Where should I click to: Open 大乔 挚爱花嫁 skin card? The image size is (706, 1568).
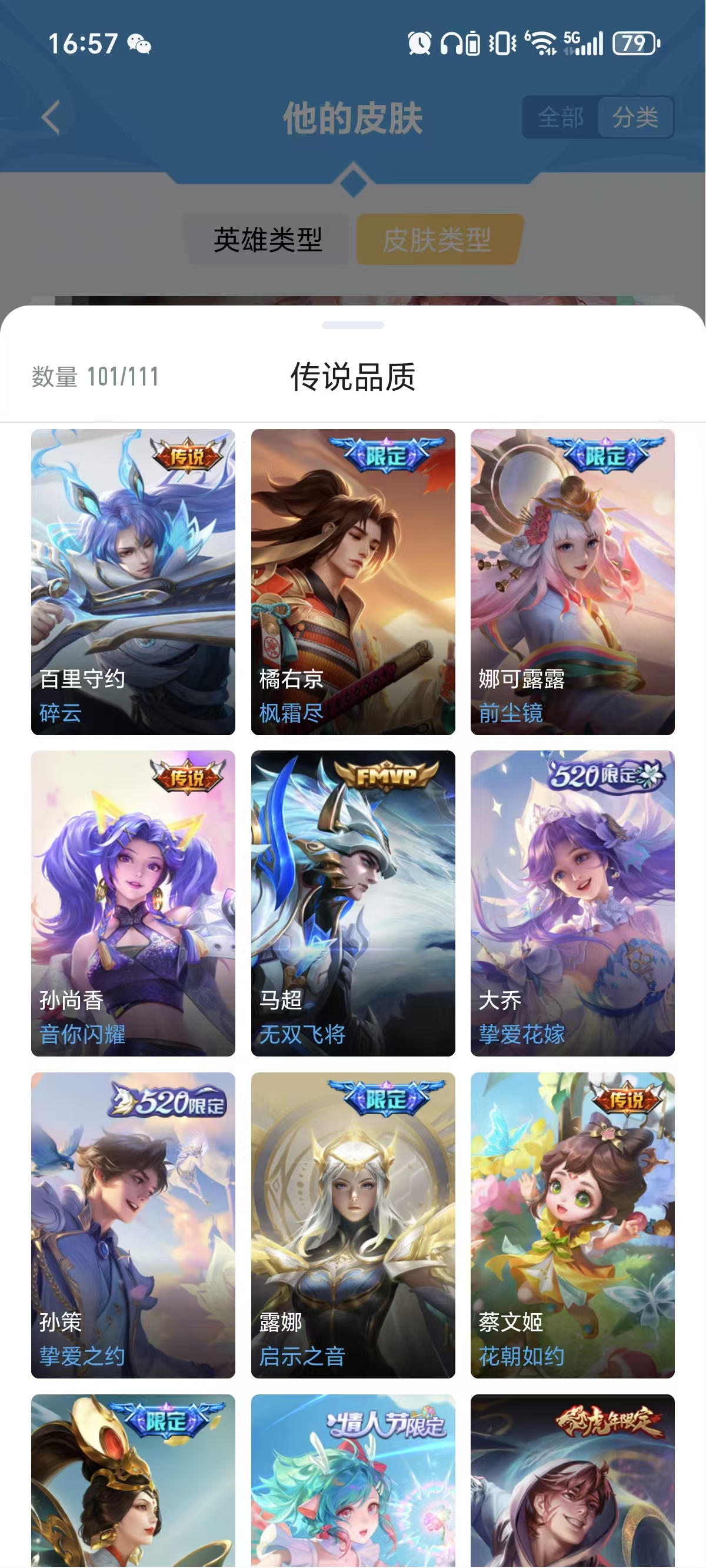point(572,903)
